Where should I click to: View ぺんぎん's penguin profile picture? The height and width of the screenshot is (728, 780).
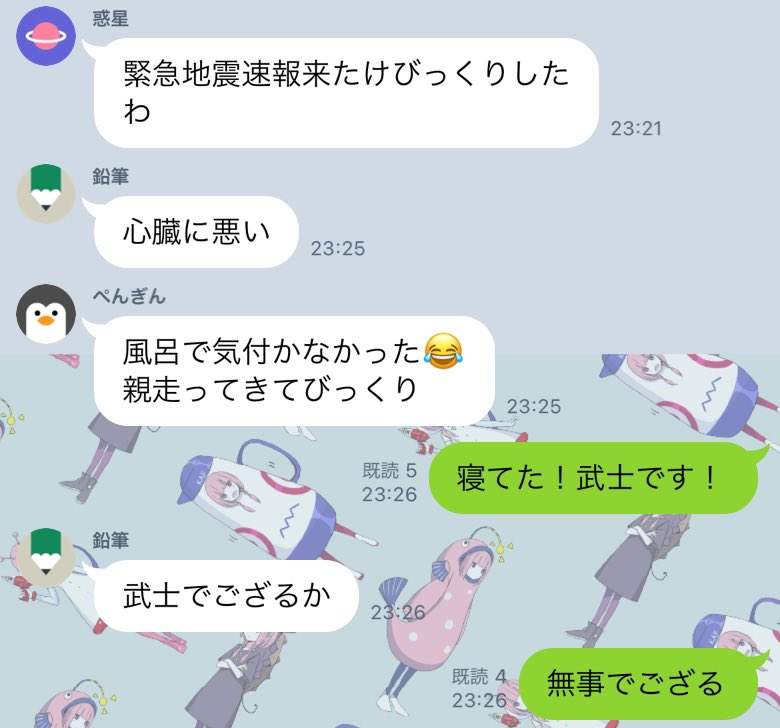click(x=47, y=313)
